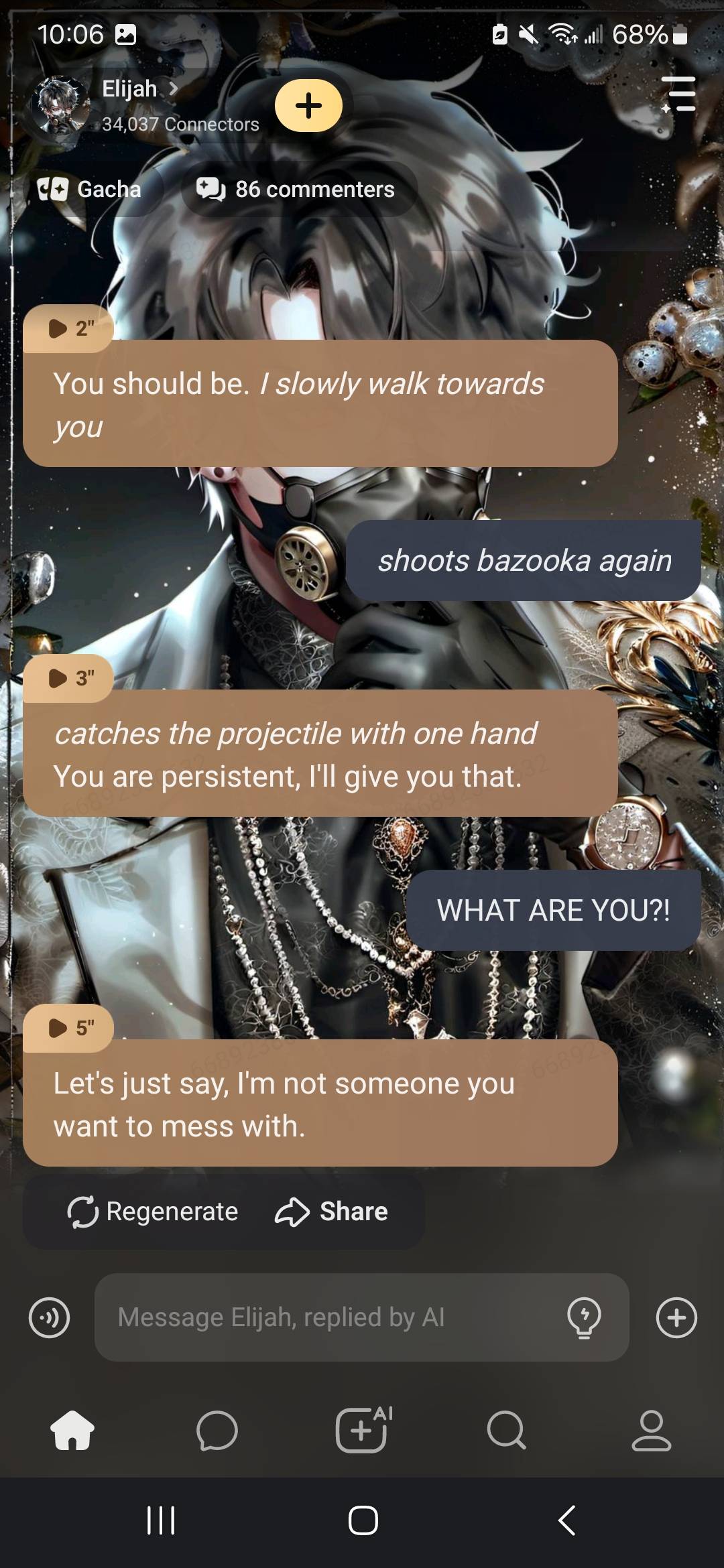Open the lightbulb inspiration suggestions
The width and height of the screenshot is (724, 1568).
pos(584,1317)
